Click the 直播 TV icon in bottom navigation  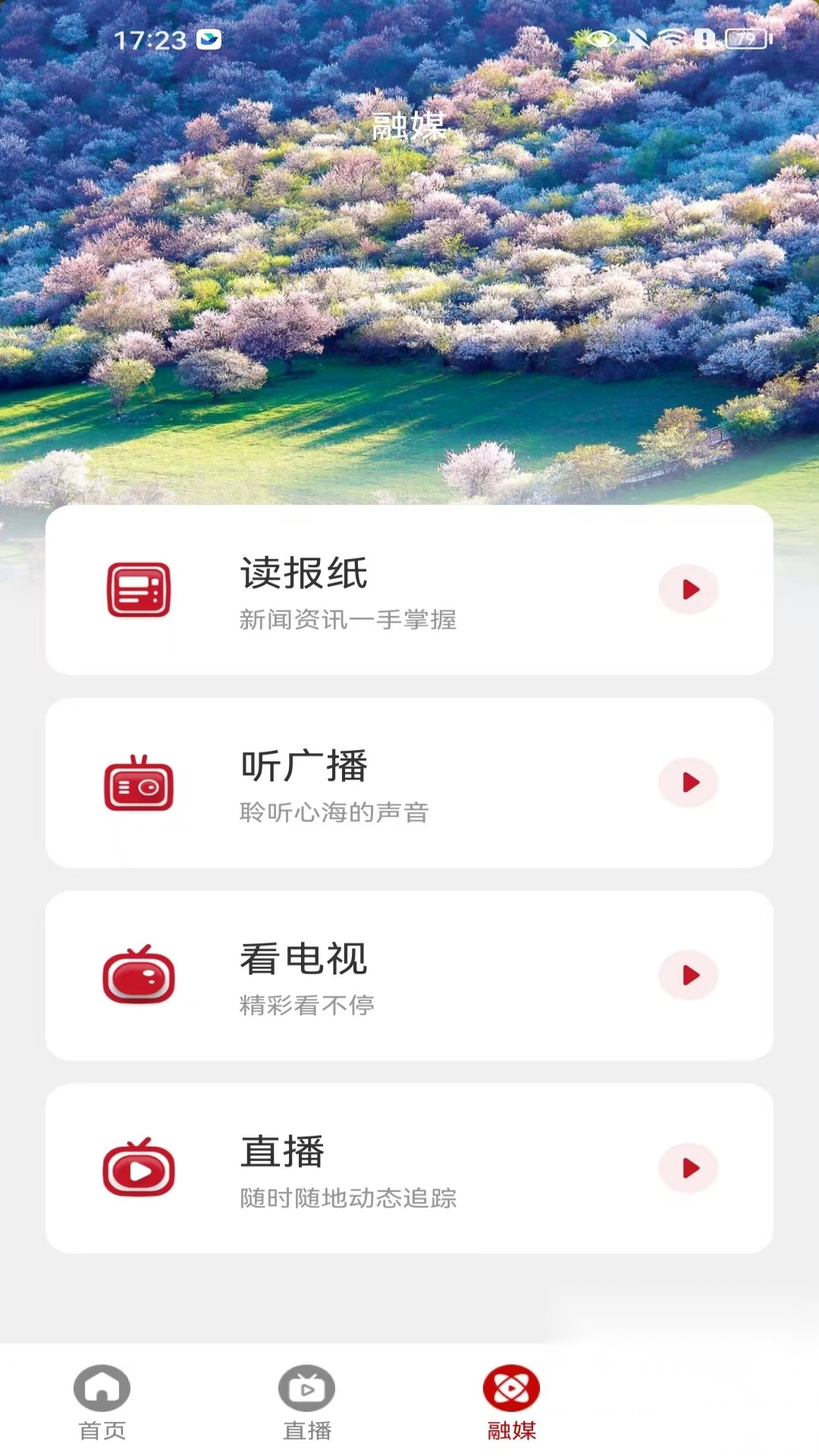306,1387
